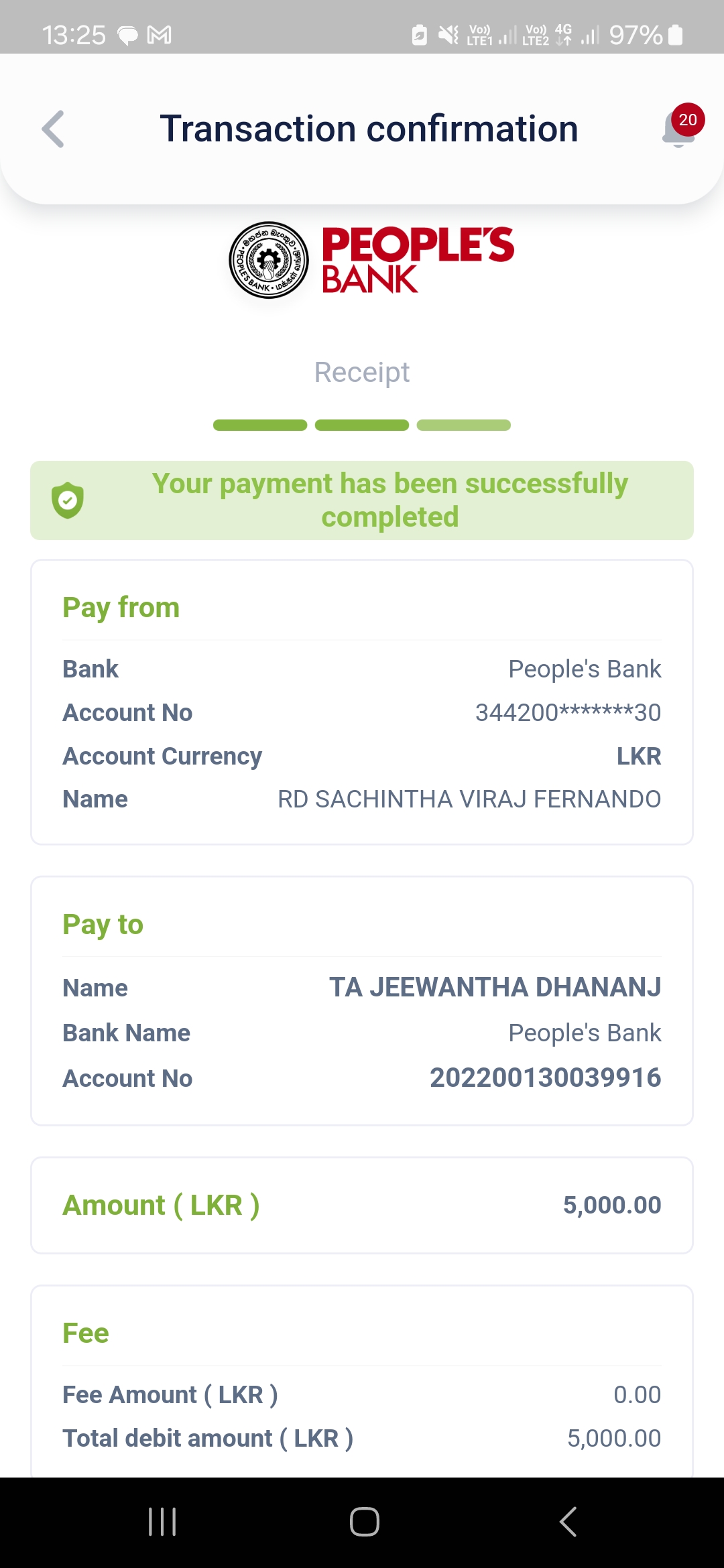Screen dimensions: 724x1568
Task: Open the recent apps view
Action: point(162,1521)
